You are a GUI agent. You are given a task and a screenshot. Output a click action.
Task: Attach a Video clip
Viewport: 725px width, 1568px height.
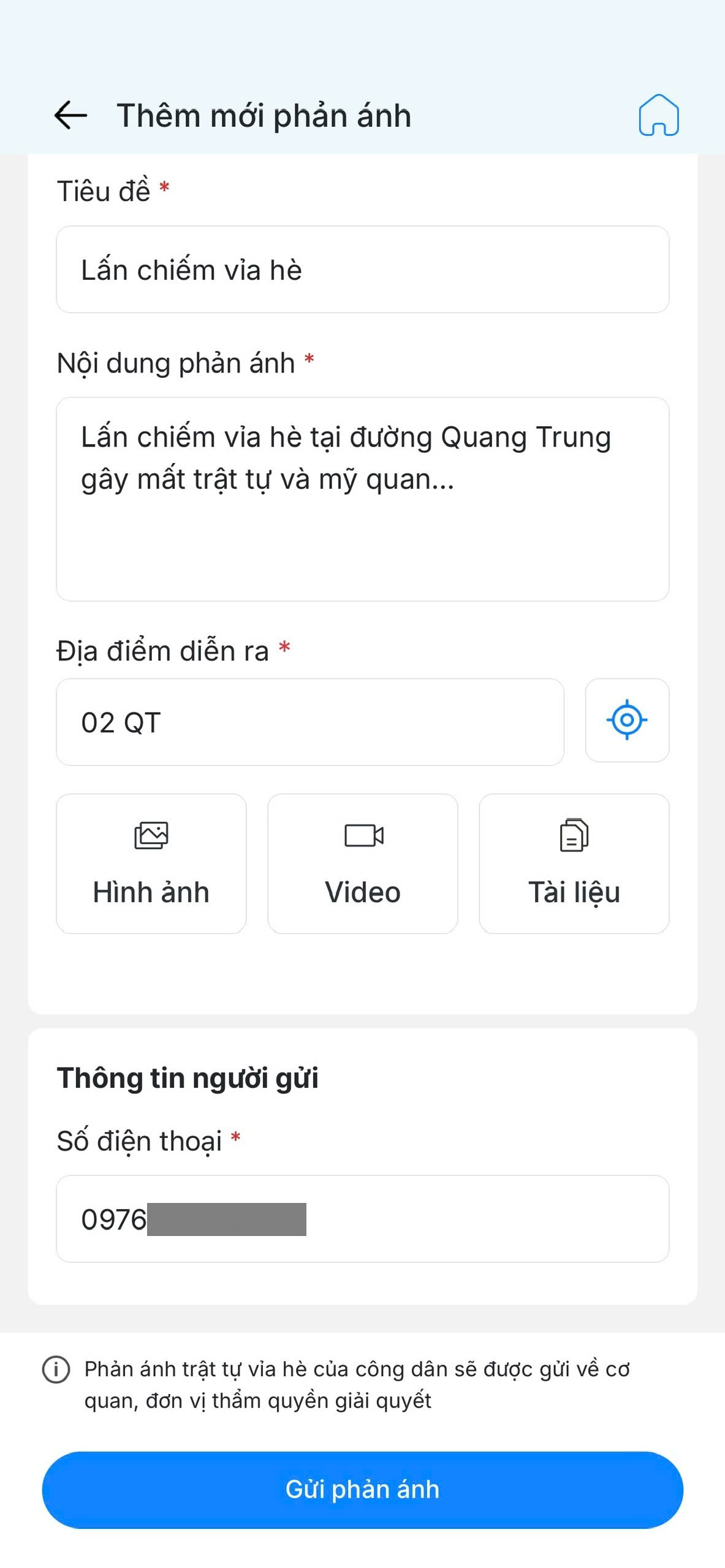click(363, 864)
